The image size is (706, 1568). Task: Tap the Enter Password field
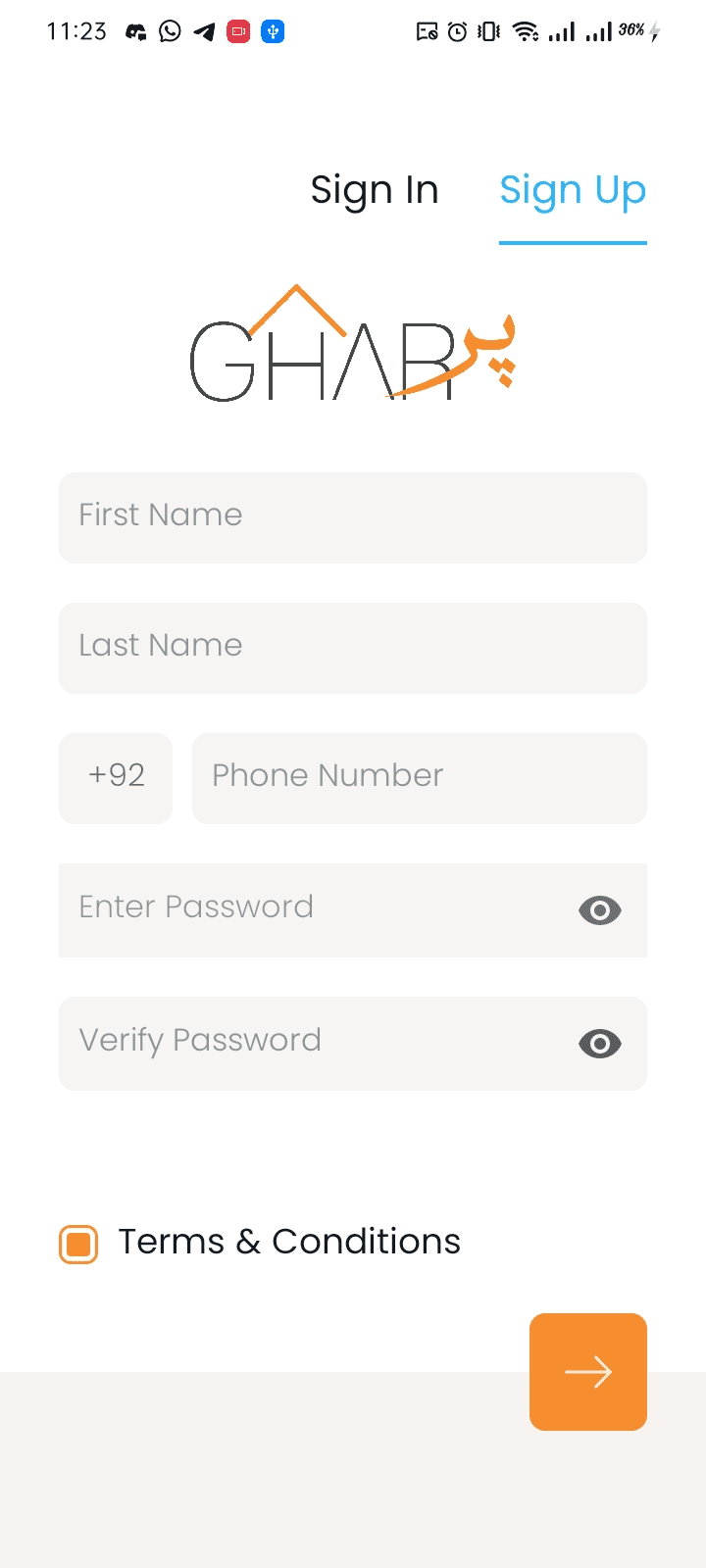click(314, 909)
